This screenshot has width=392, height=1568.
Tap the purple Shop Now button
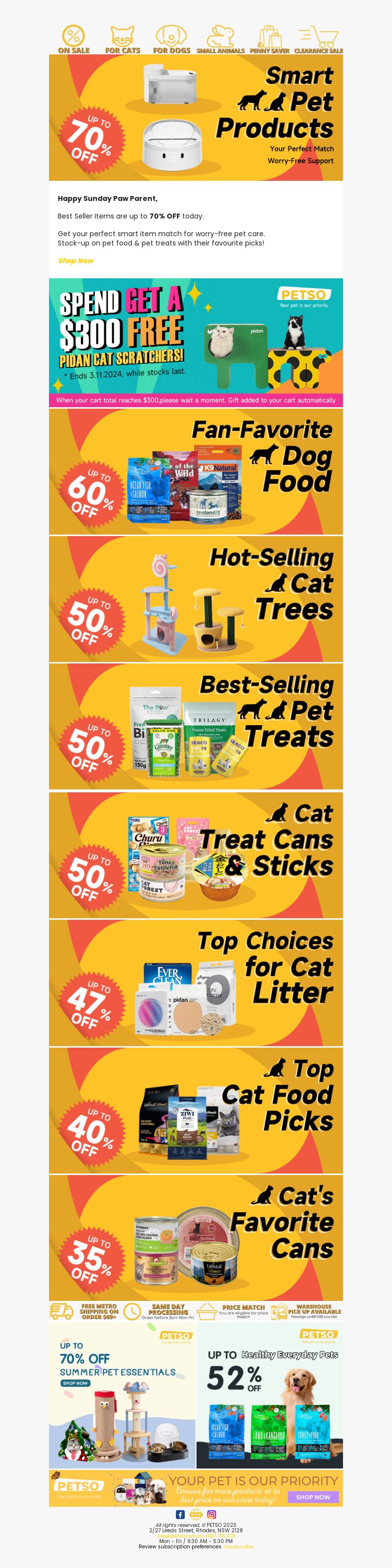coord(313,1497)
